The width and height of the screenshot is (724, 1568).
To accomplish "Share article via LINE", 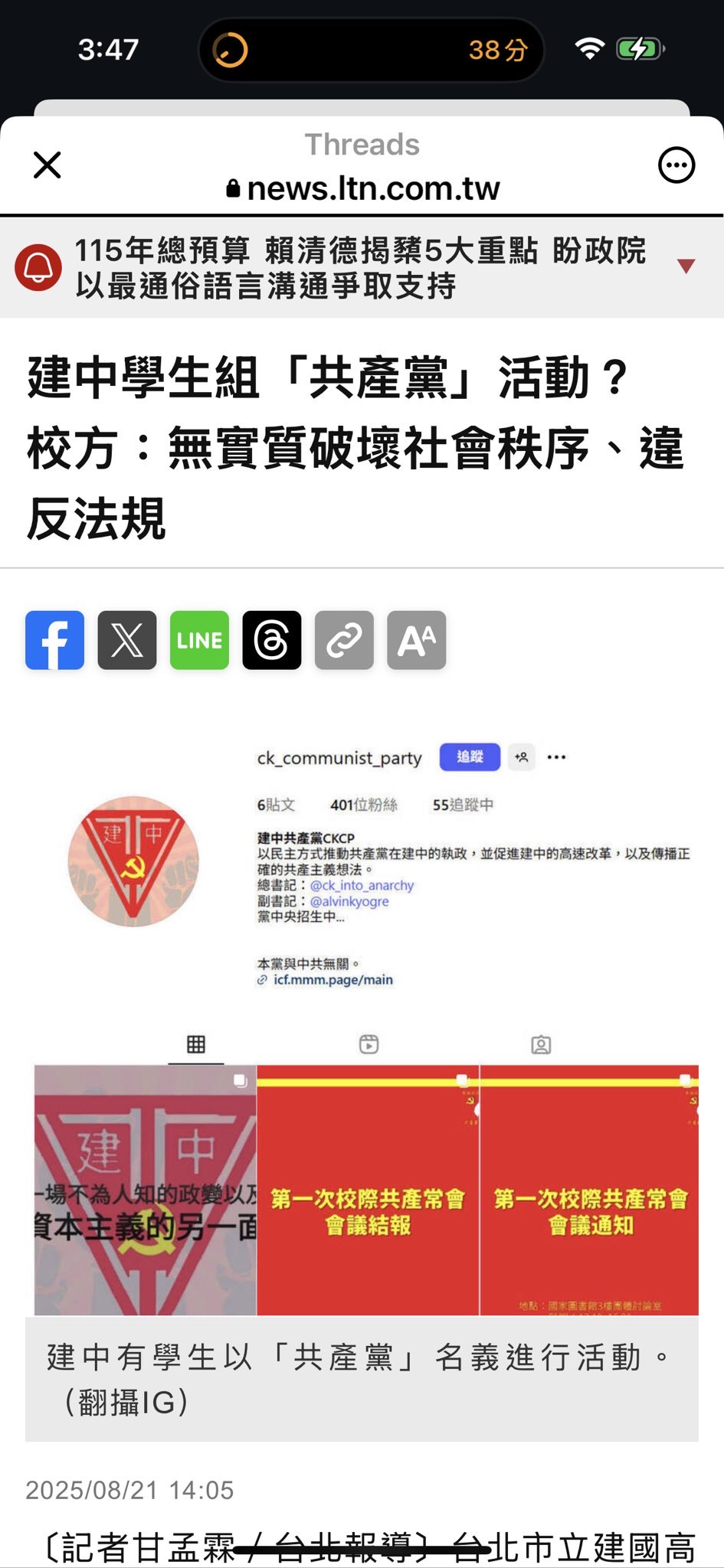I will click(199, 640).
